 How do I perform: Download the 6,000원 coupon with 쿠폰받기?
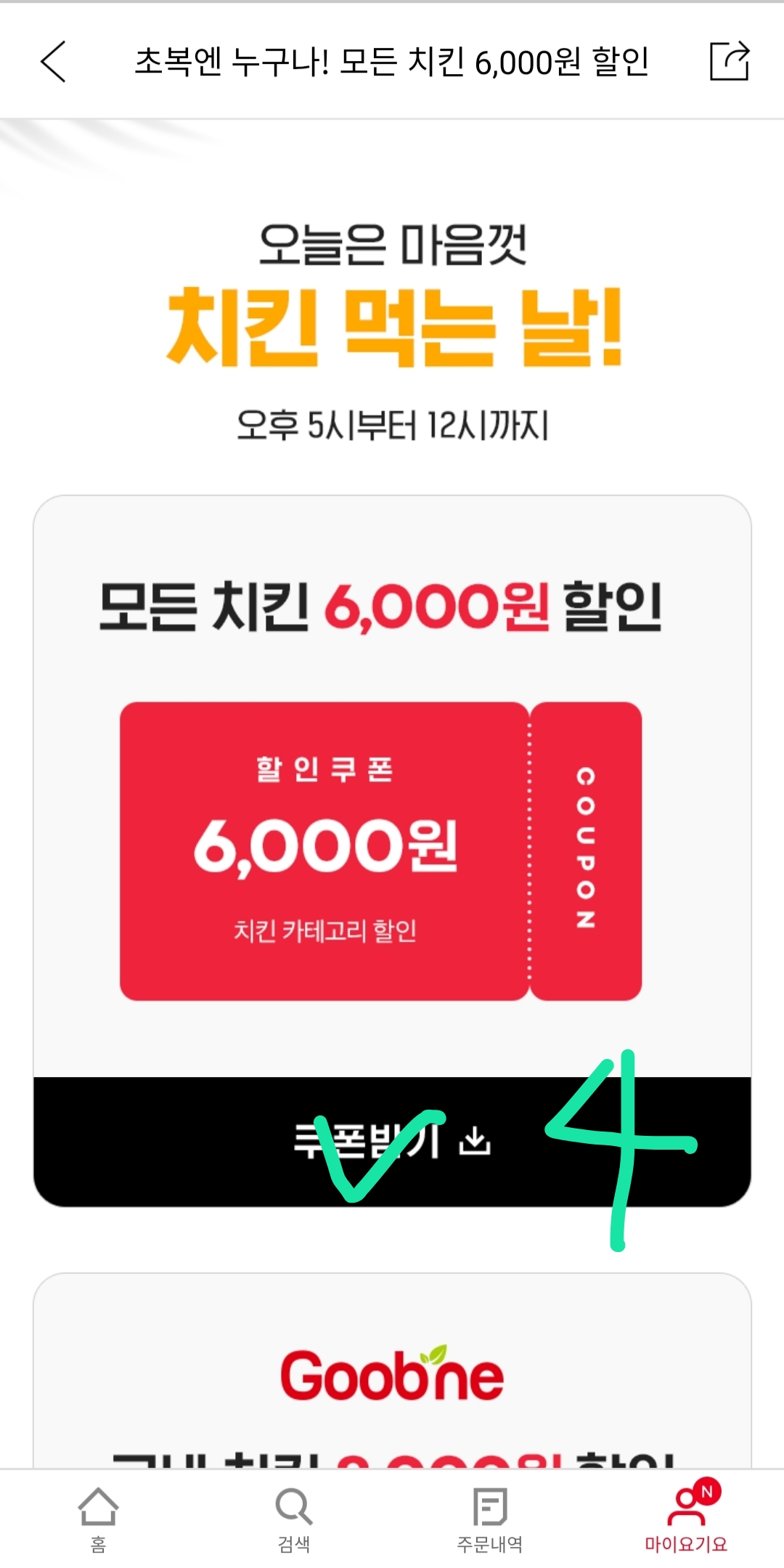tap(392, 1142)
